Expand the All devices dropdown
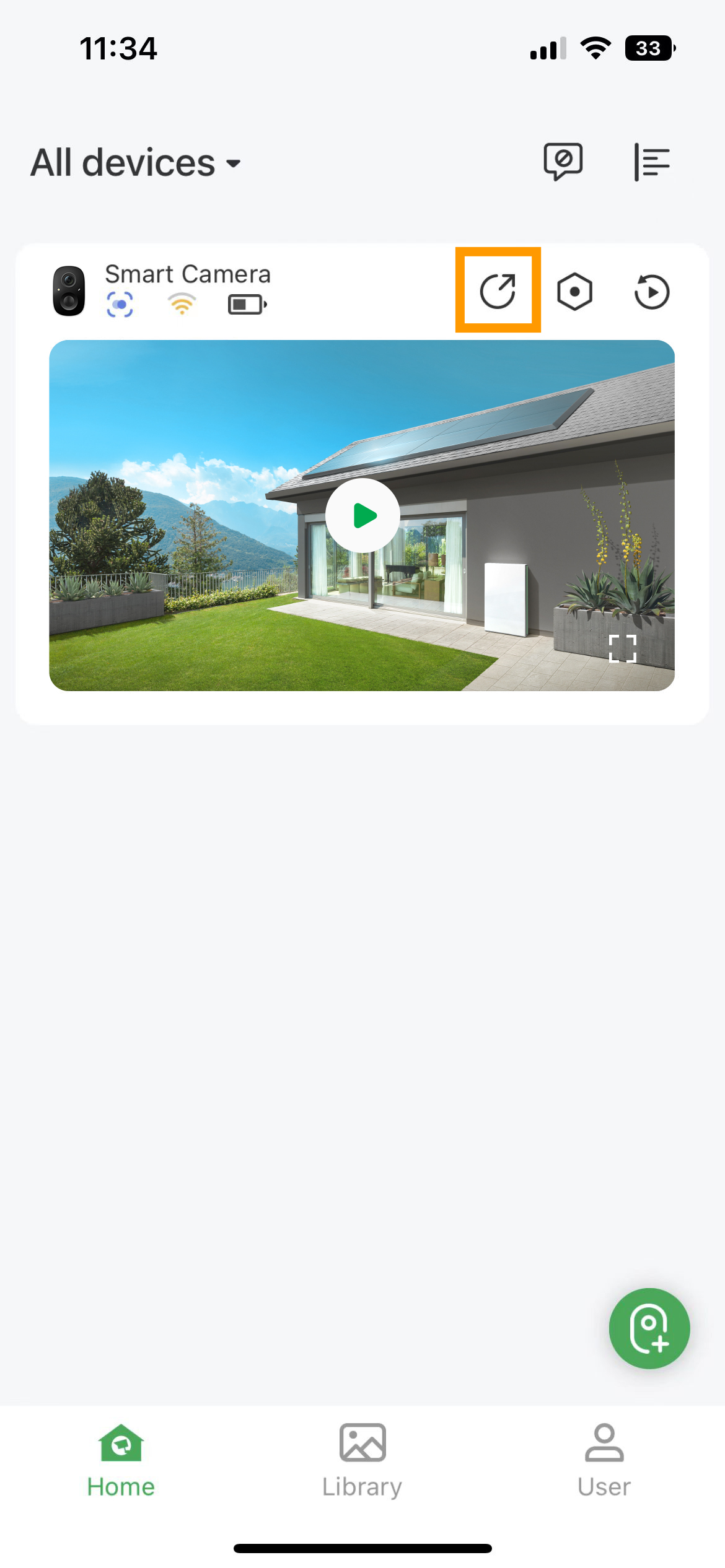The height and width of the screenshot is (1568, 725). [x=136, y=163]
